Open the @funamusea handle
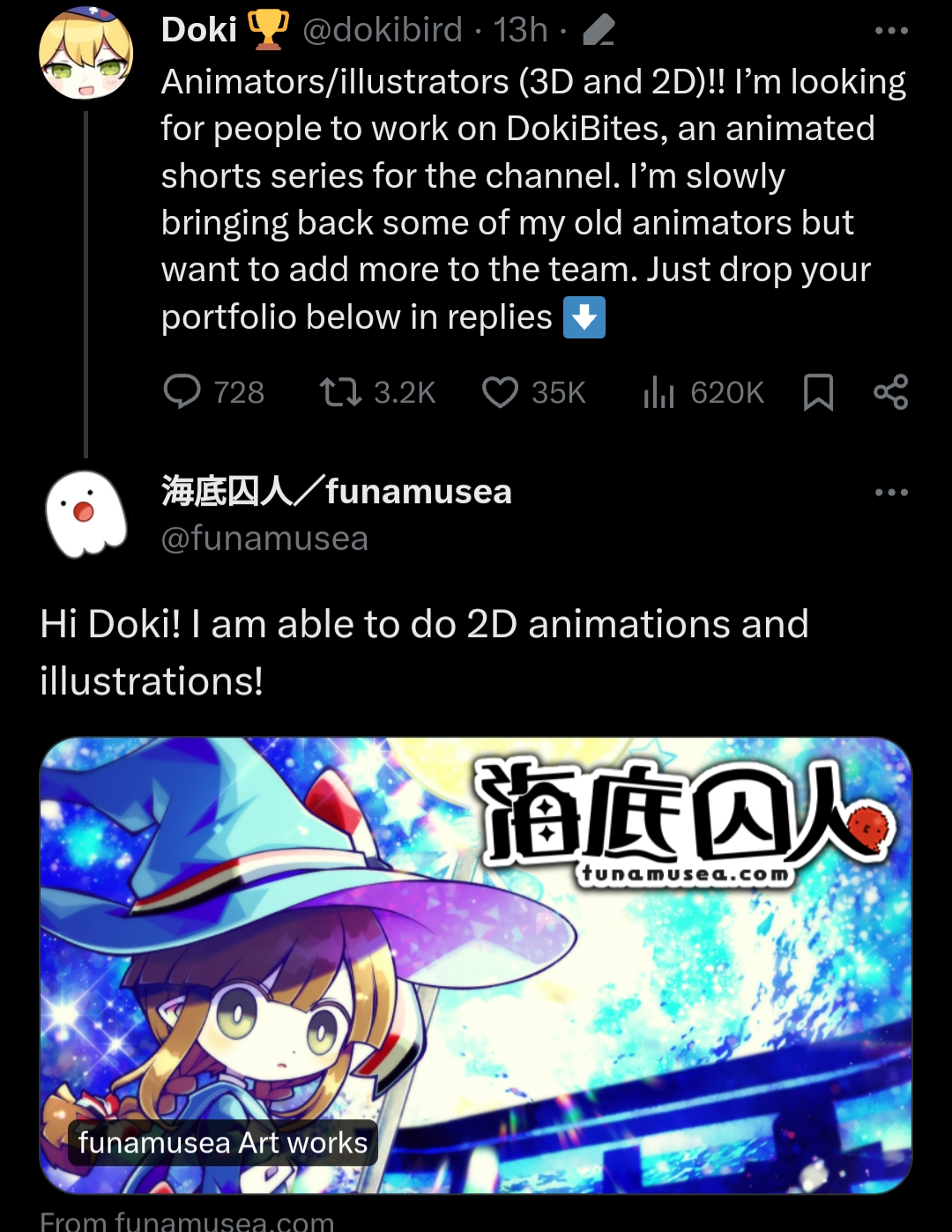The image size is (952, 1232). [x=264, y=538]
